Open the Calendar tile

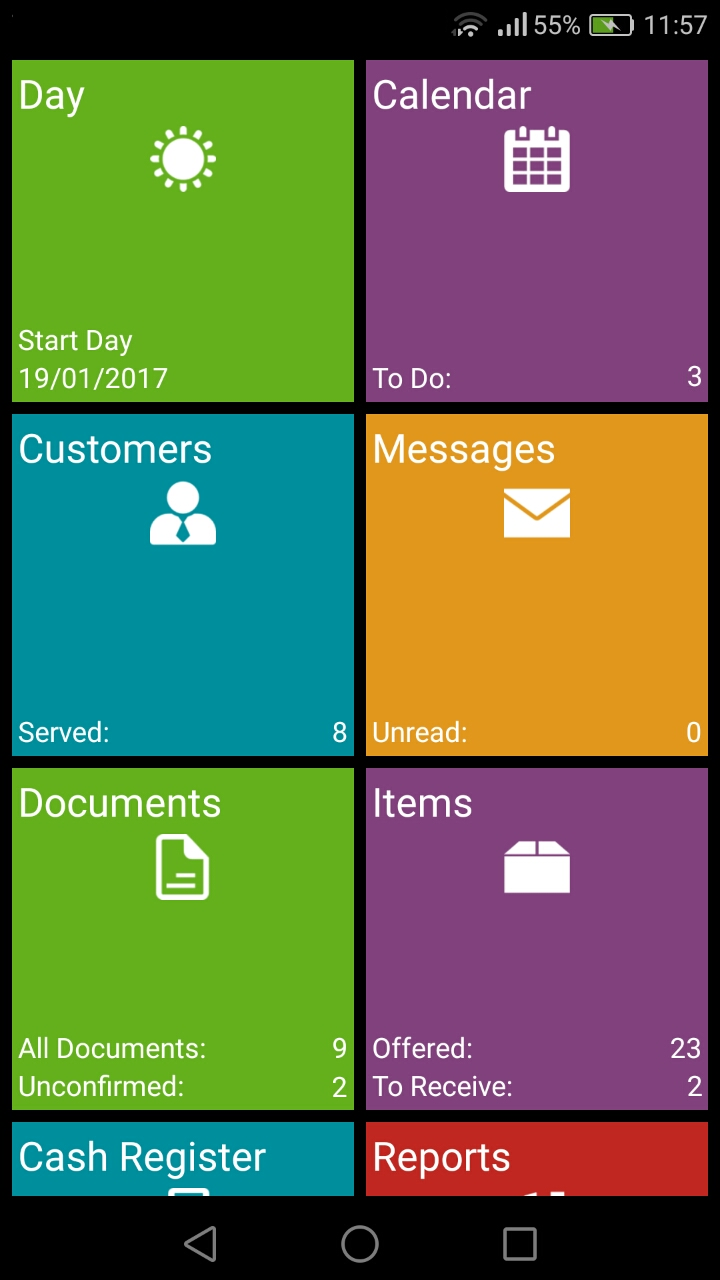point(537,231)
